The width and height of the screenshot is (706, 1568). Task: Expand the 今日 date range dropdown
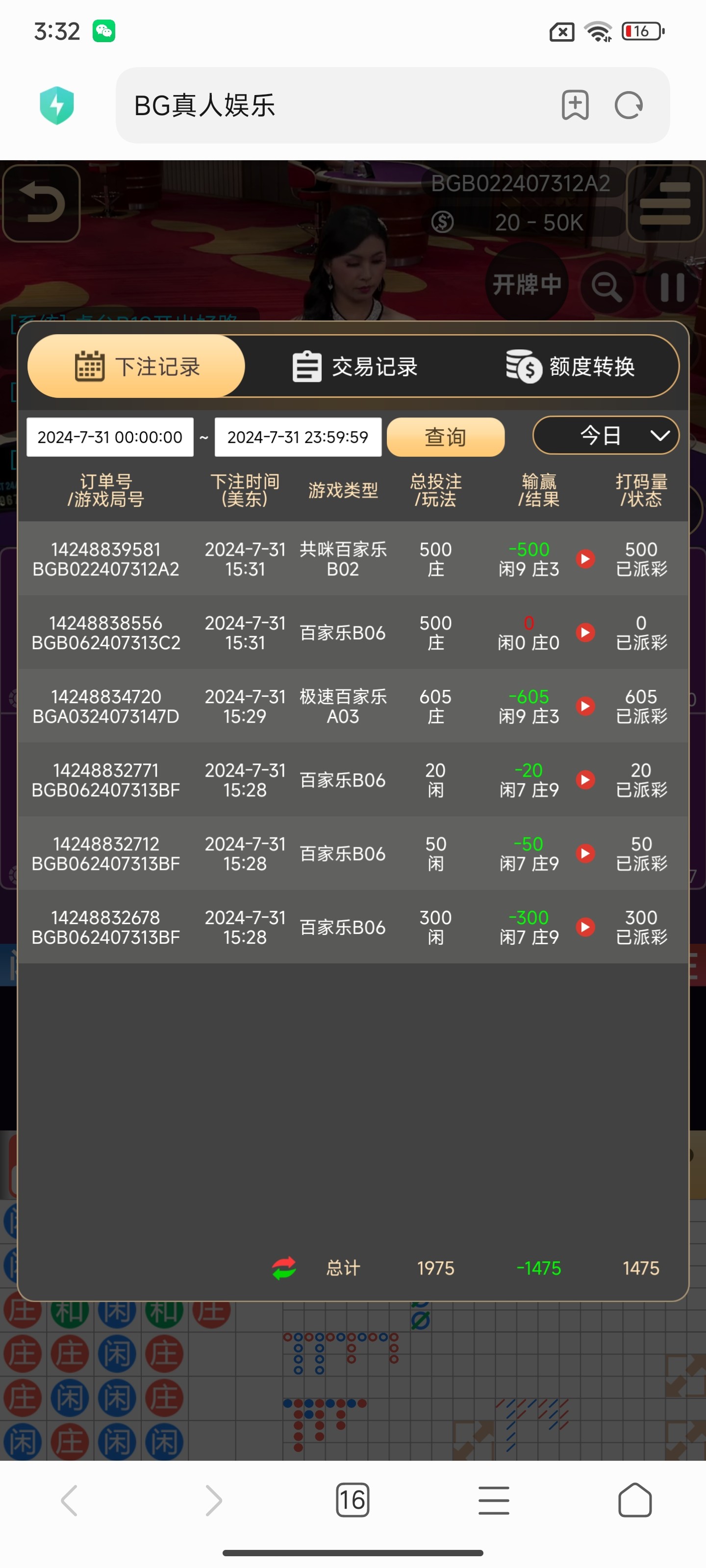coord(605,435)
